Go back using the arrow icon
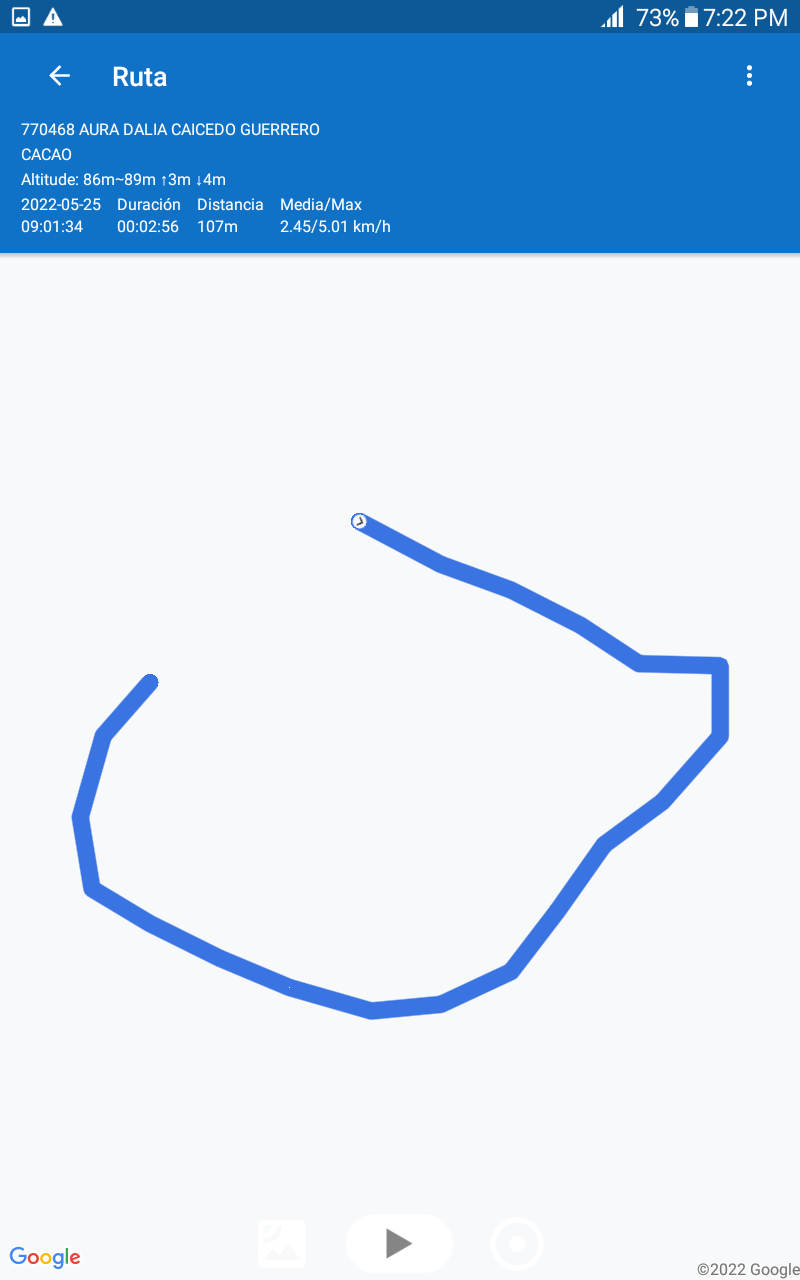Screen dimensions: 800x1280 tap(59, 76)
